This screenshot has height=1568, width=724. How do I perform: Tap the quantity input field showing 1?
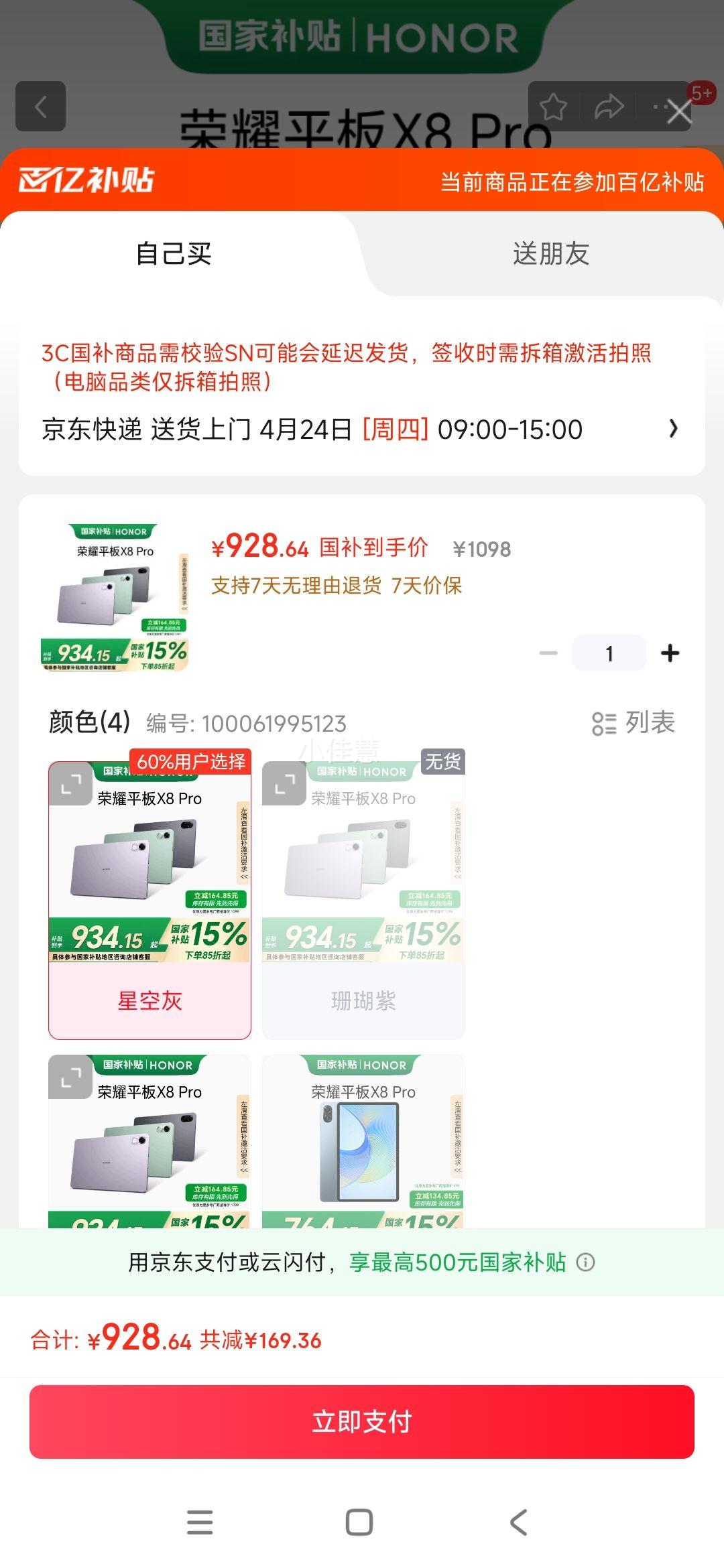[x=608, y=651]
